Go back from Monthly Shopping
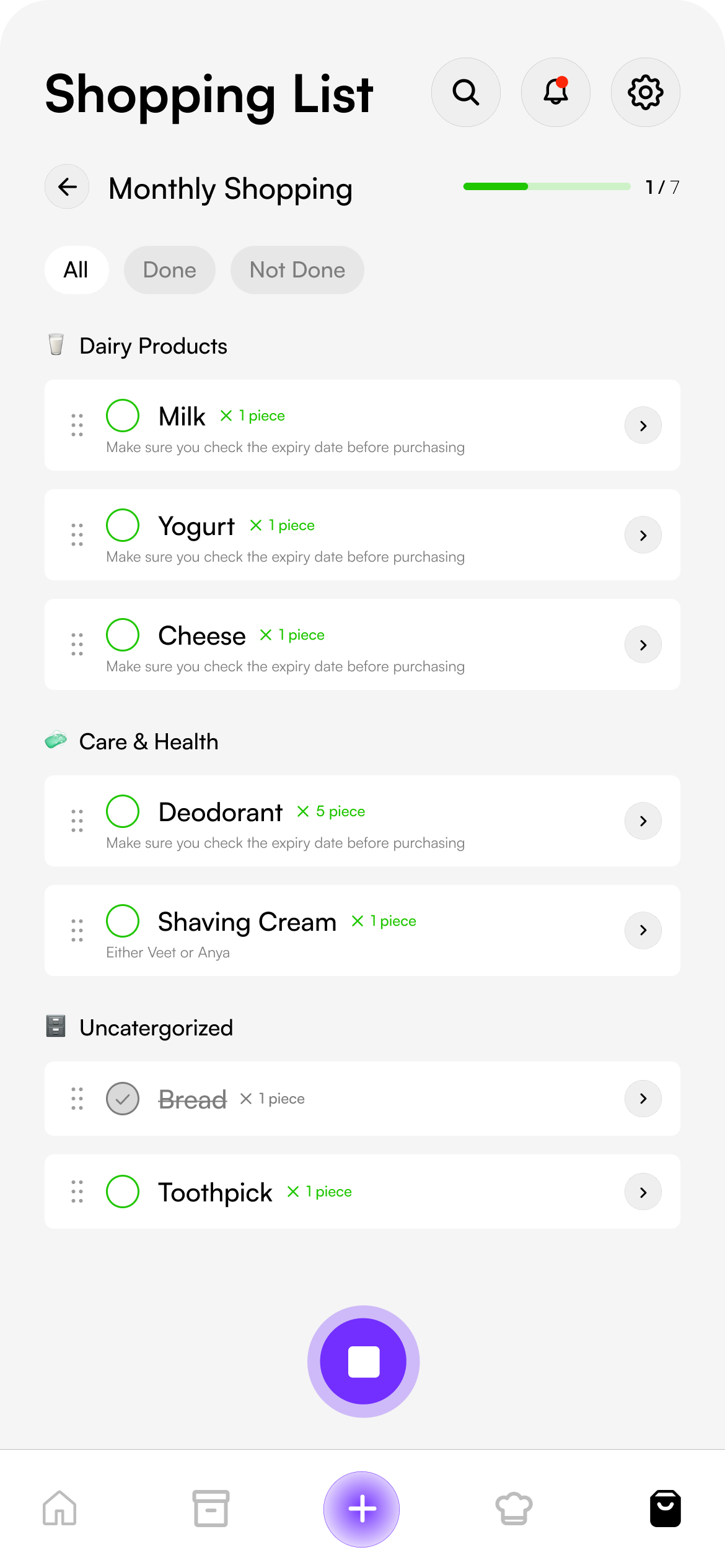This screenshot has width=725, height=1568. [67, 186]
